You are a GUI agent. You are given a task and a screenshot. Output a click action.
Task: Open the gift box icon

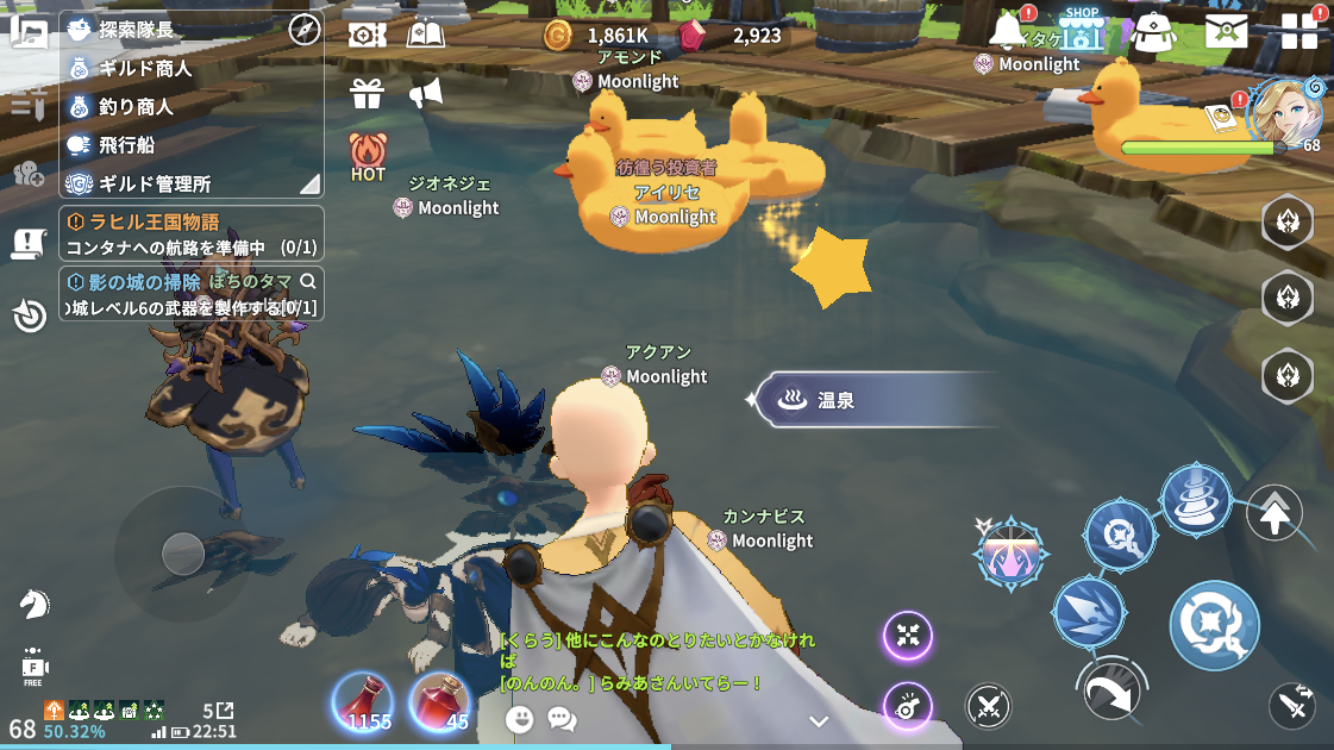367,94
